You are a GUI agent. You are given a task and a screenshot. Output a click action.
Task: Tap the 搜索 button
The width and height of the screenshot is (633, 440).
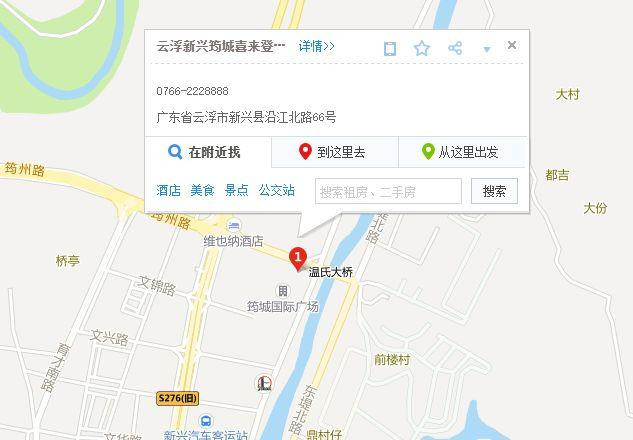[x=494, y=191]
